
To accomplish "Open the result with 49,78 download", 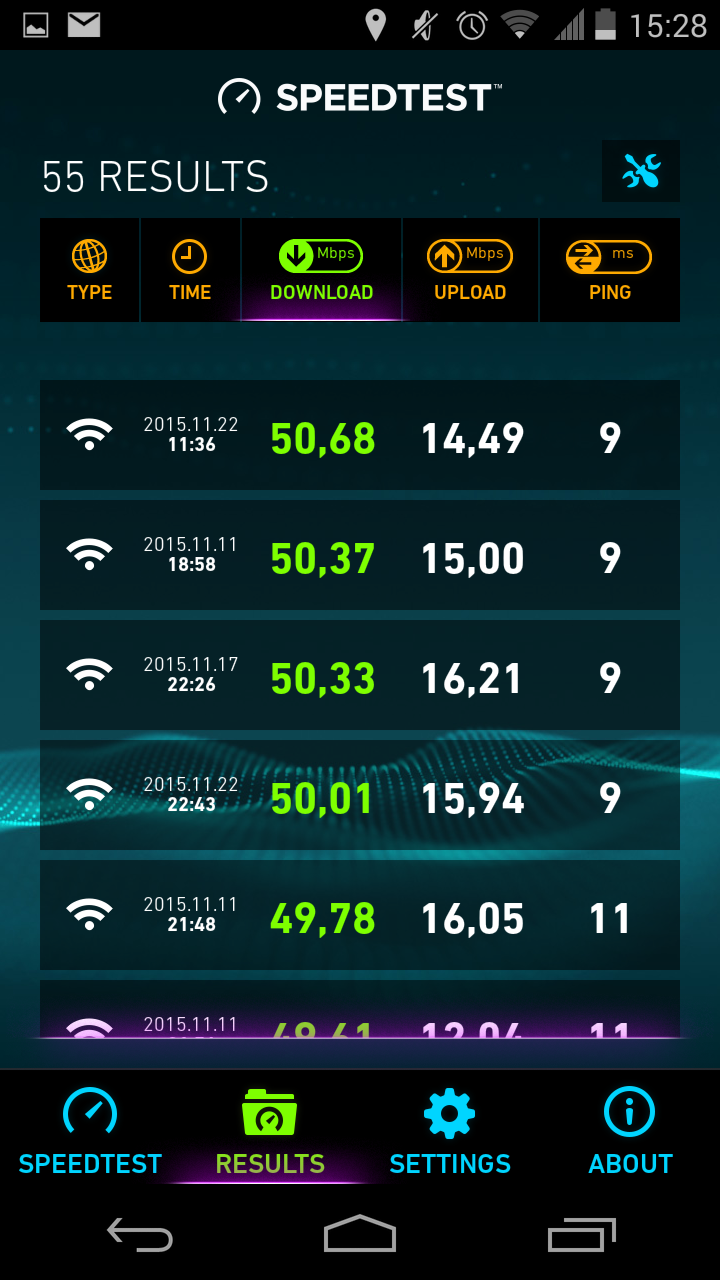I will [360, 915].
